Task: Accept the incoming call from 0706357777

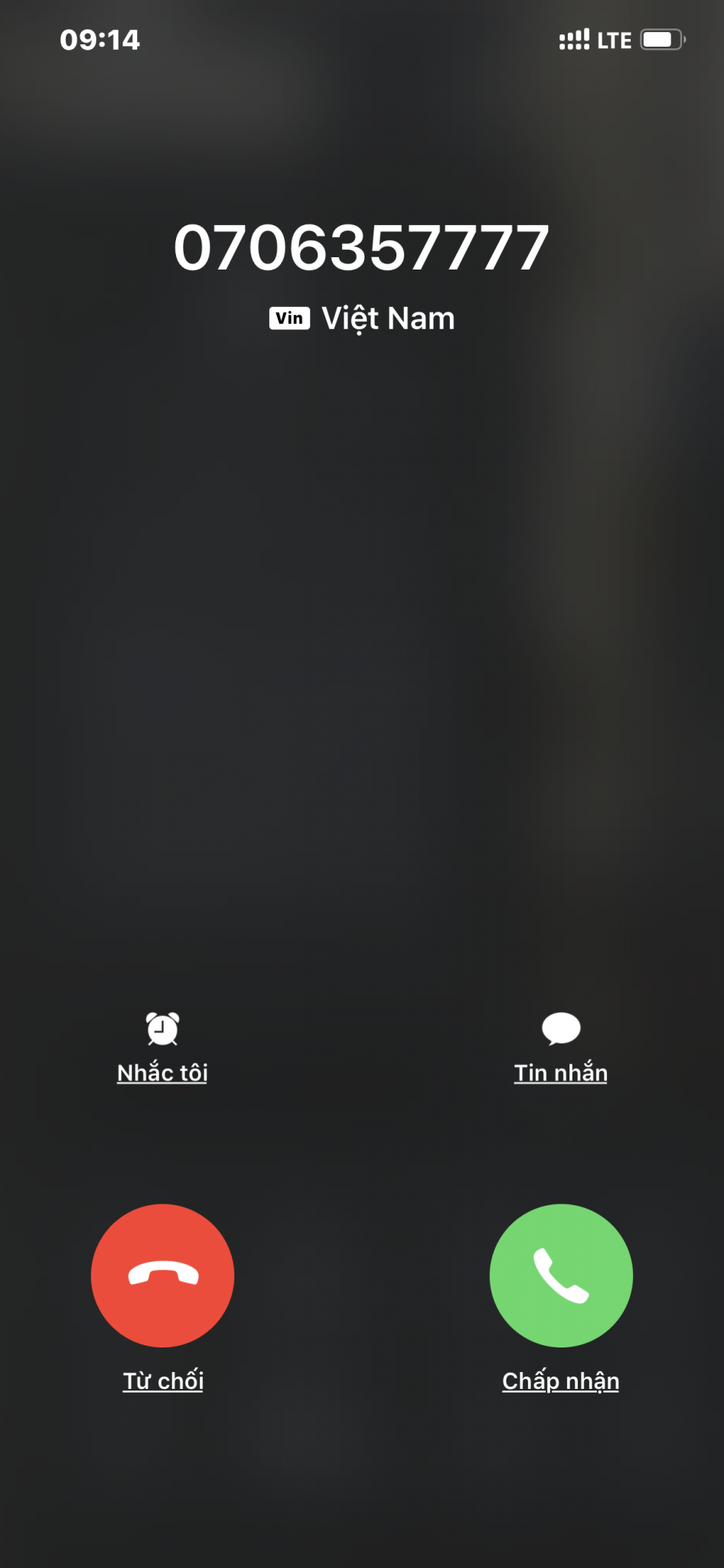Action: (561, 1275)
